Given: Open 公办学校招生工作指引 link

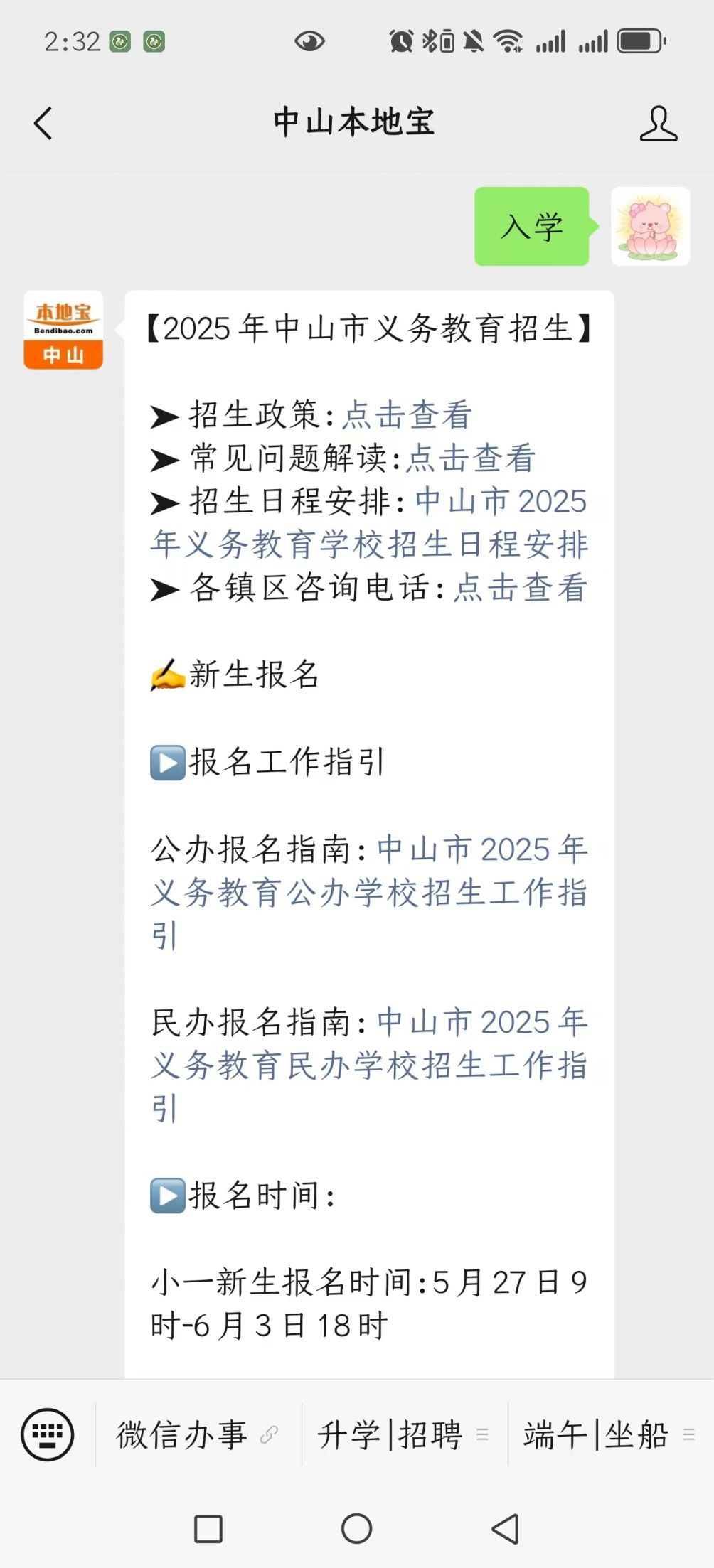Looking at the screenshot, I should click(368, 892).
